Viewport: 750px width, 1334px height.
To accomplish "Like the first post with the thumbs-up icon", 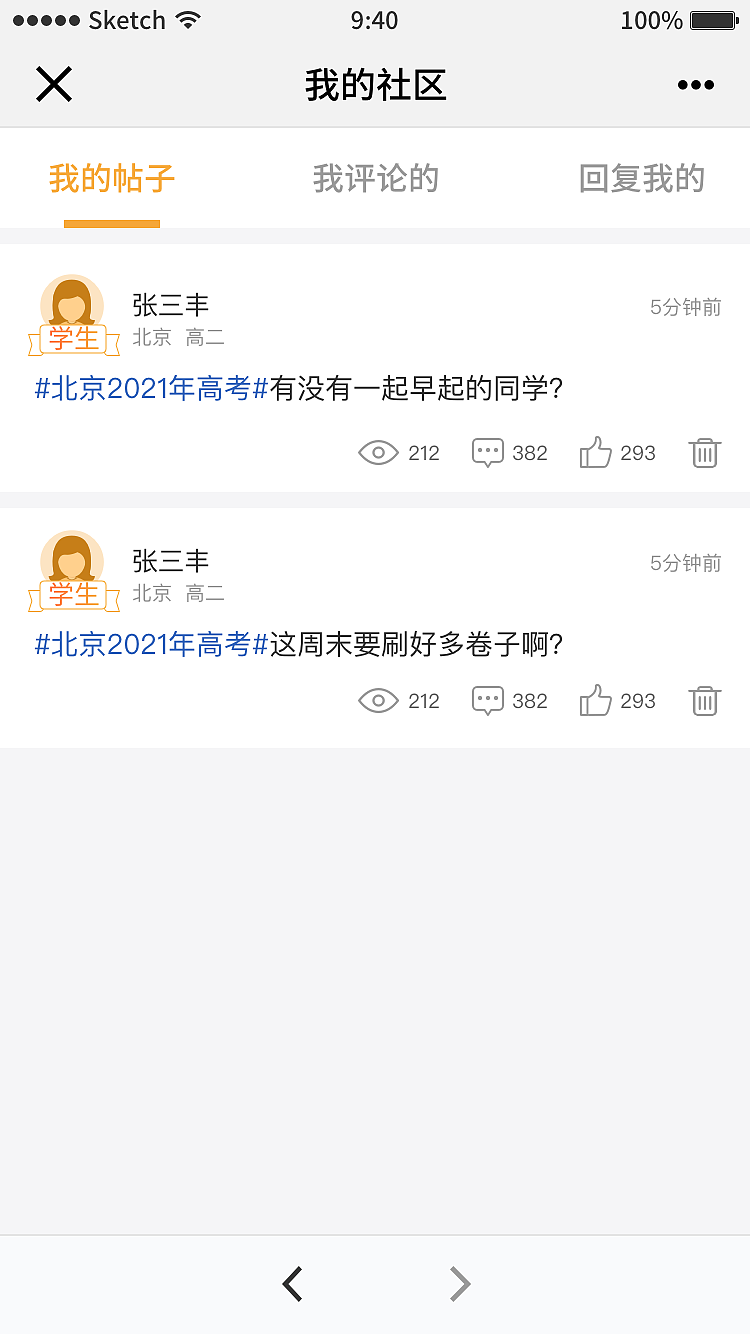I will [595, 452].
